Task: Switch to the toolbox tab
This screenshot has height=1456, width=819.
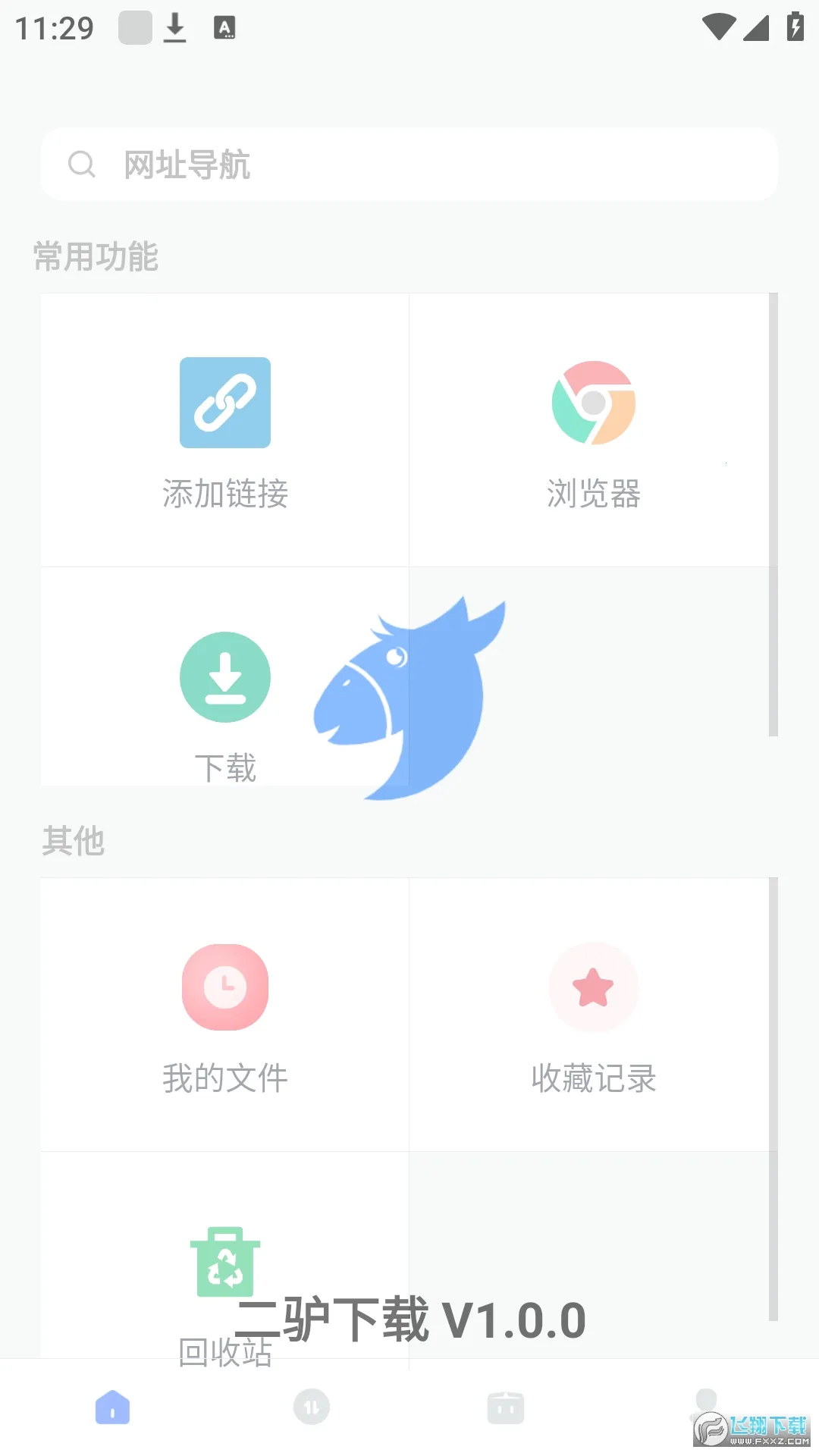Action: pos(506,1407)
